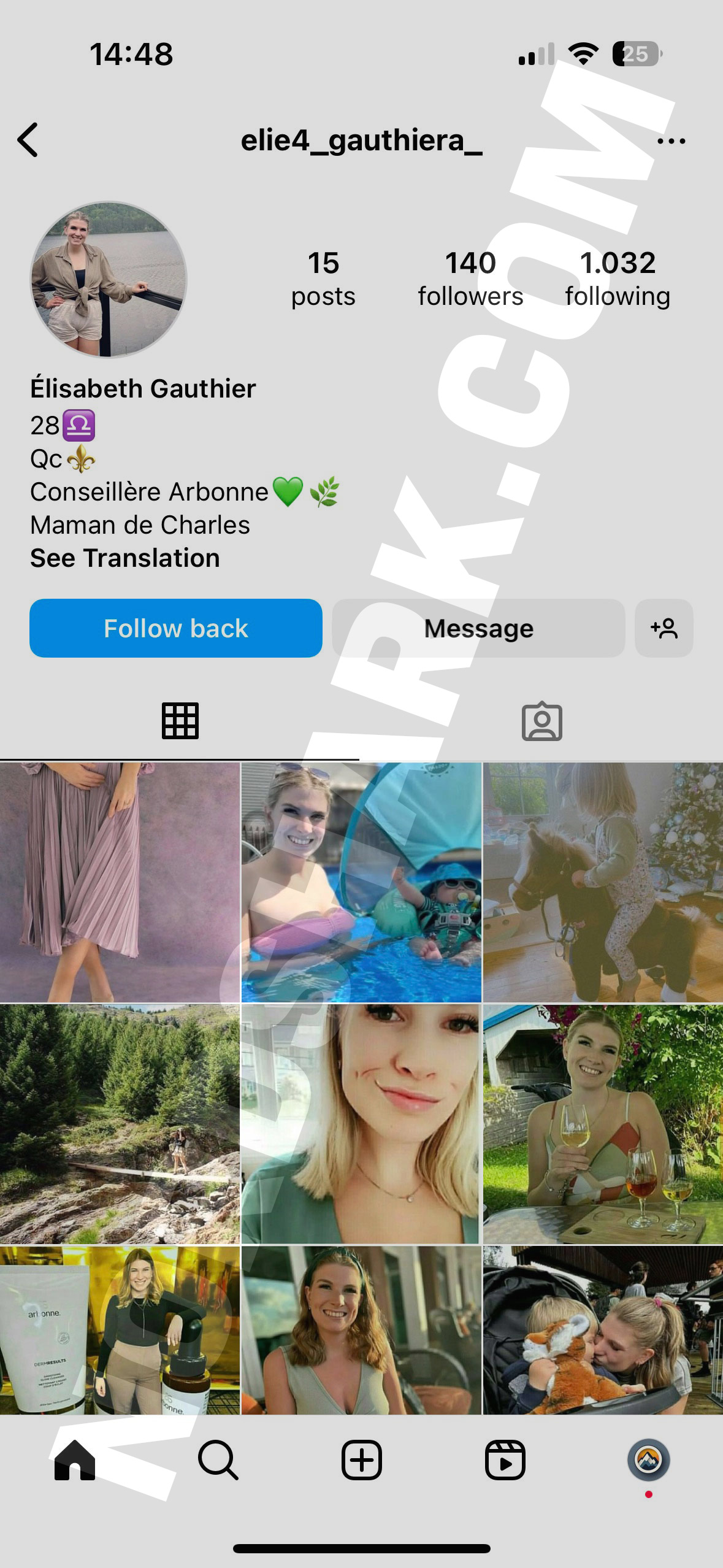Tap the Follow back button
Viewport: 723px width, 1568px height.
[x=176, y=628]
